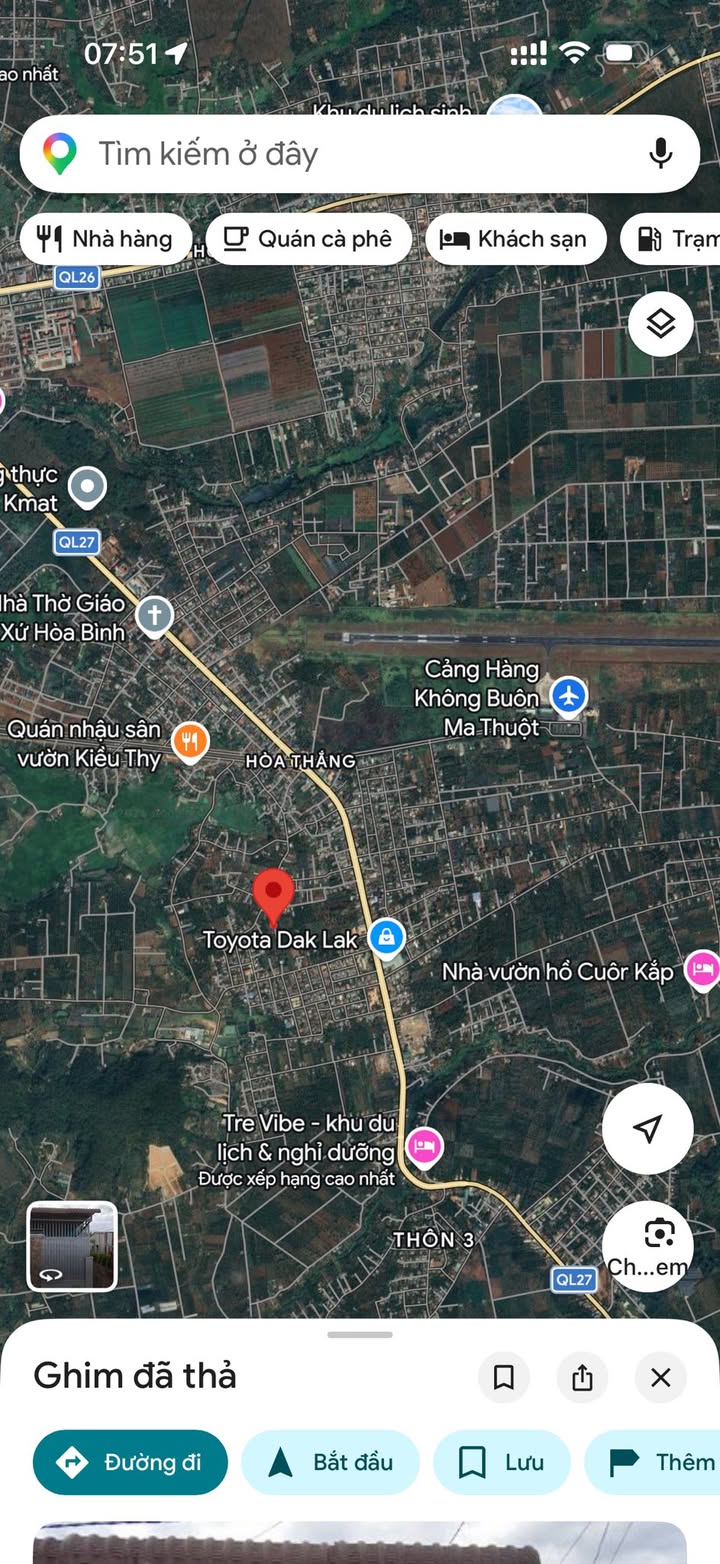This screenshot has height=1564, width=720.
Task: Select the "Quán cà phê" chip
Action: (x=308, y=239)
